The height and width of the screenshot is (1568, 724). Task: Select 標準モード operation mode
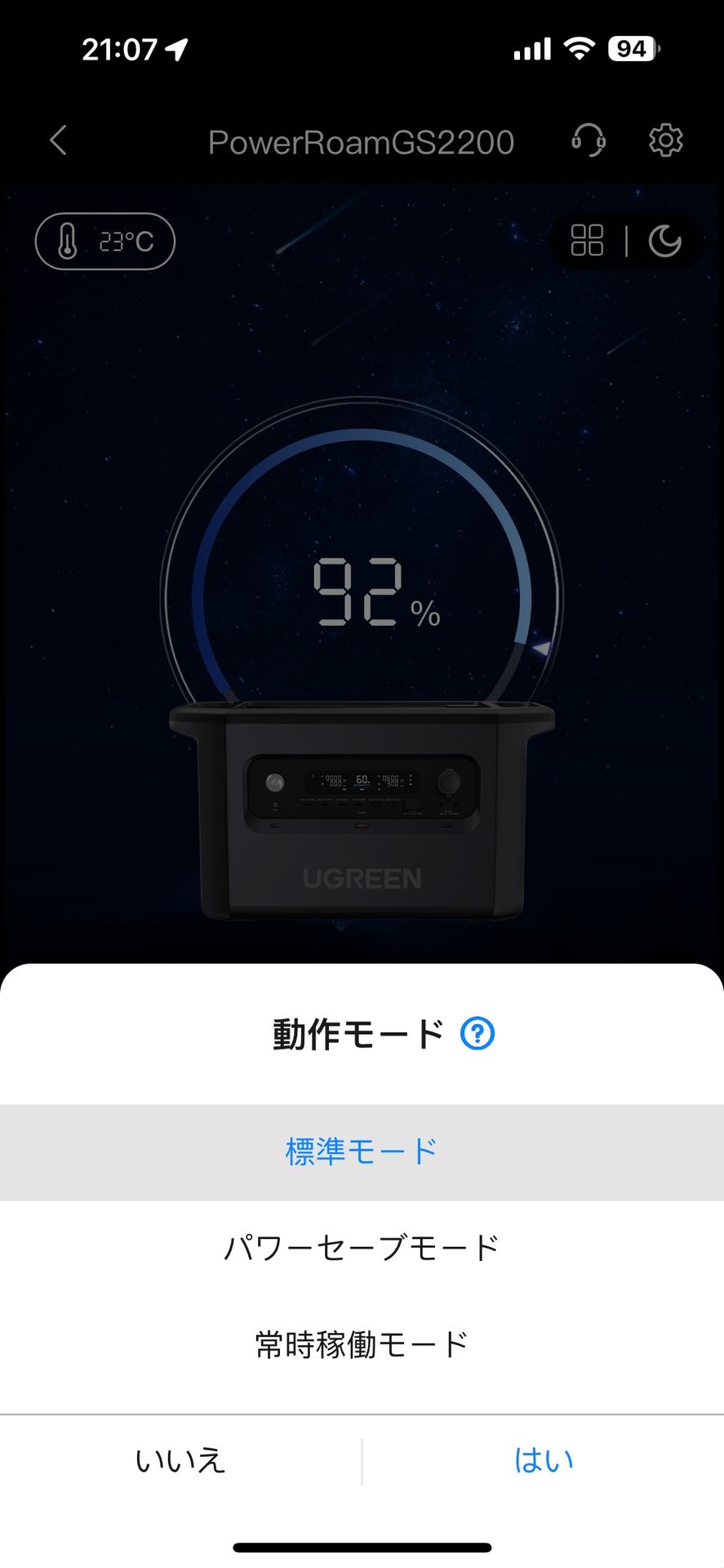[x=362, y=1152]
